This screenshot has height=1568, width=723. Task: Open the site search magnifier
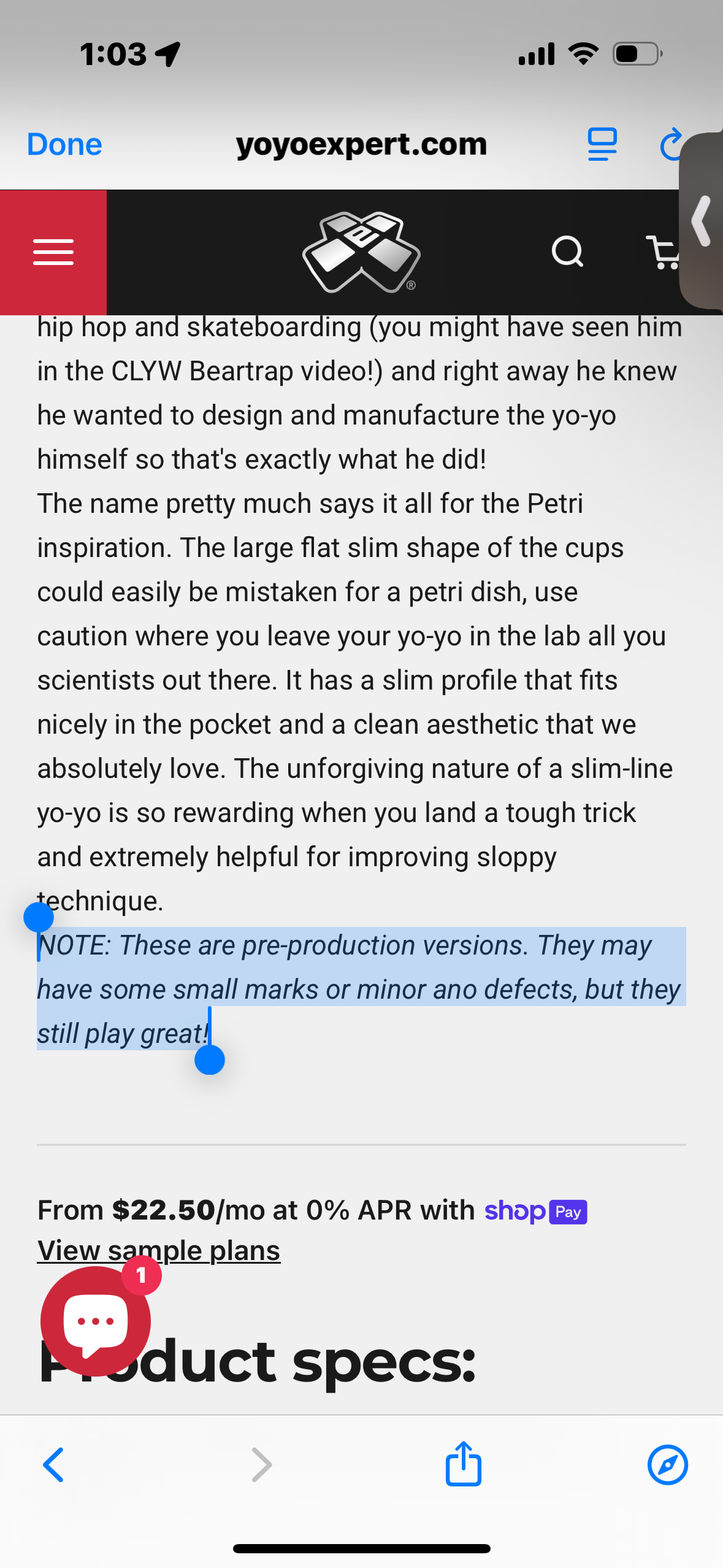point(567,252)
